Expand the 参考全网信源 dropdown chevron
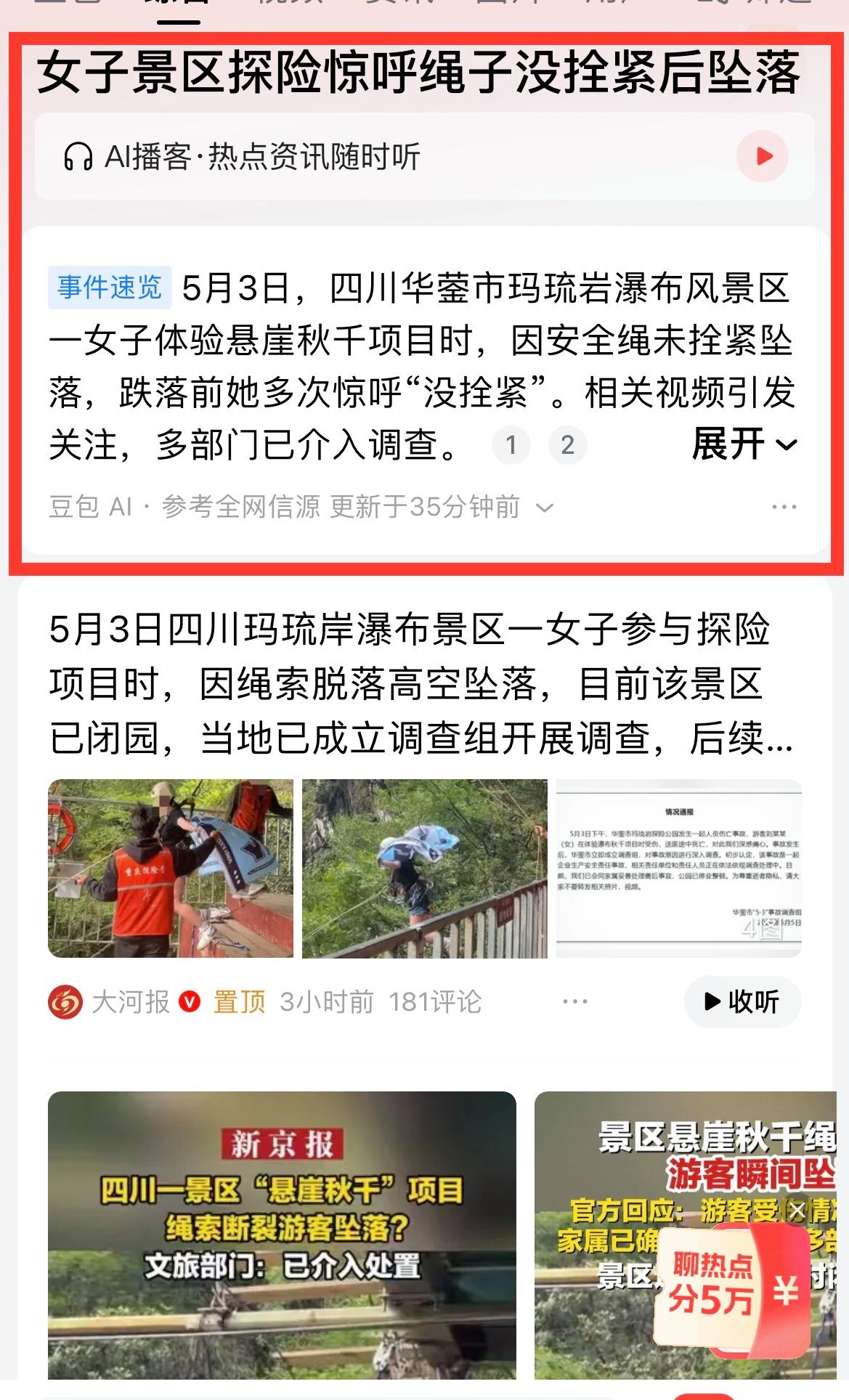The width and height of the screenshot is (849, 1400). click(x=545, y=508)
